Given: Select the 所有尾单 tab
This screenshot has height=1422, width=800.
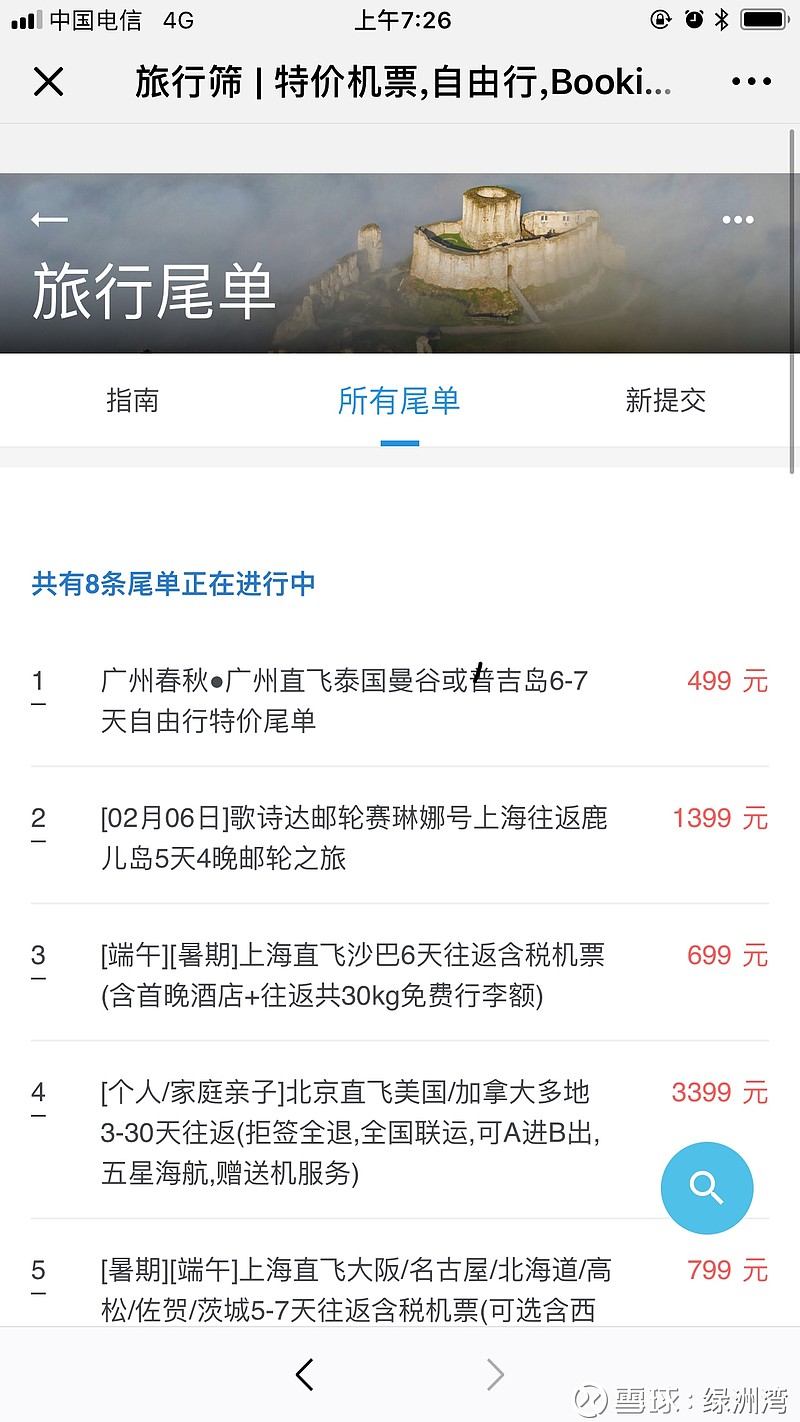Looking at the screenshot, I should (400, 400).
